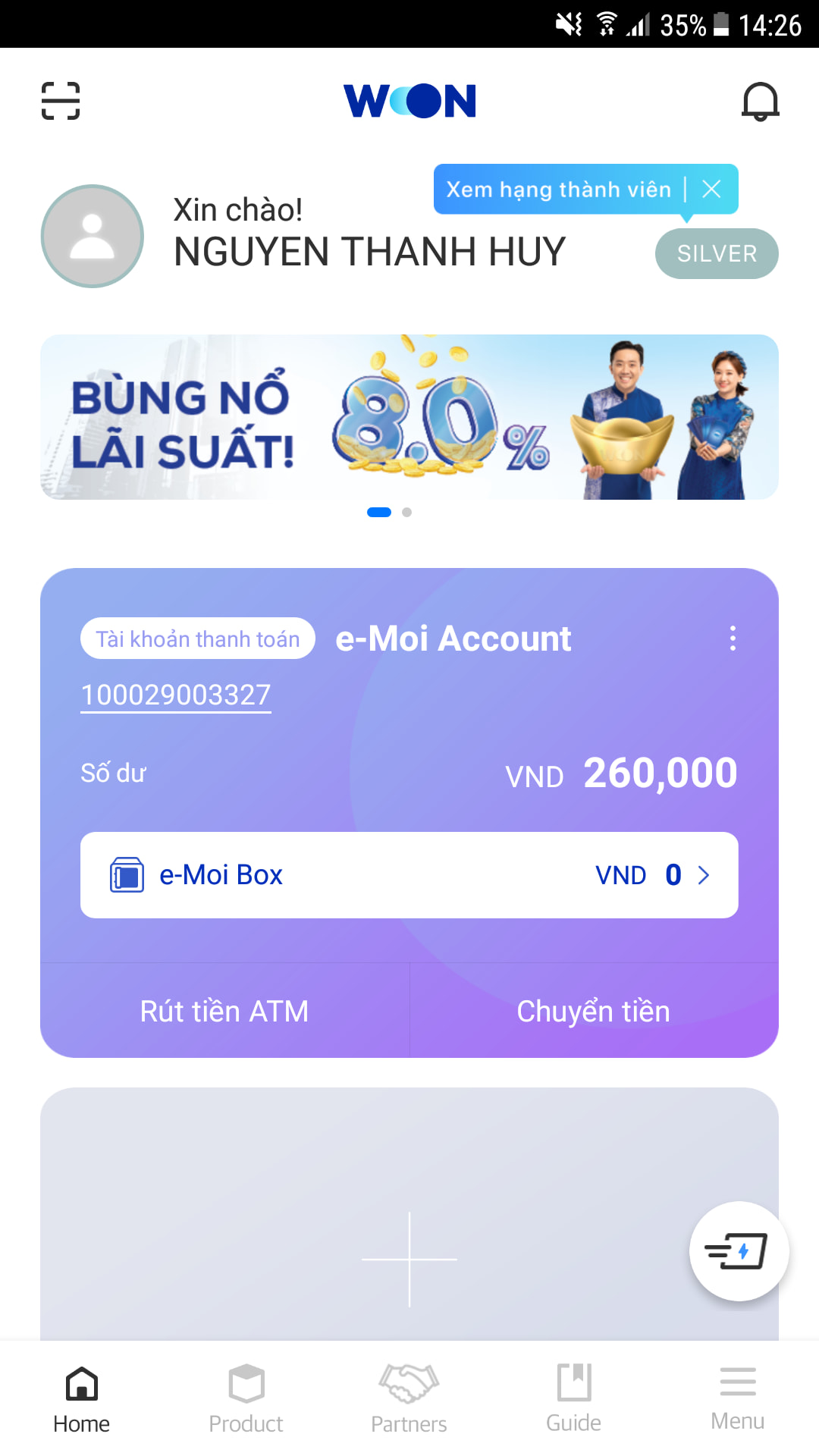Open the notifications bell

pos(760,102)
